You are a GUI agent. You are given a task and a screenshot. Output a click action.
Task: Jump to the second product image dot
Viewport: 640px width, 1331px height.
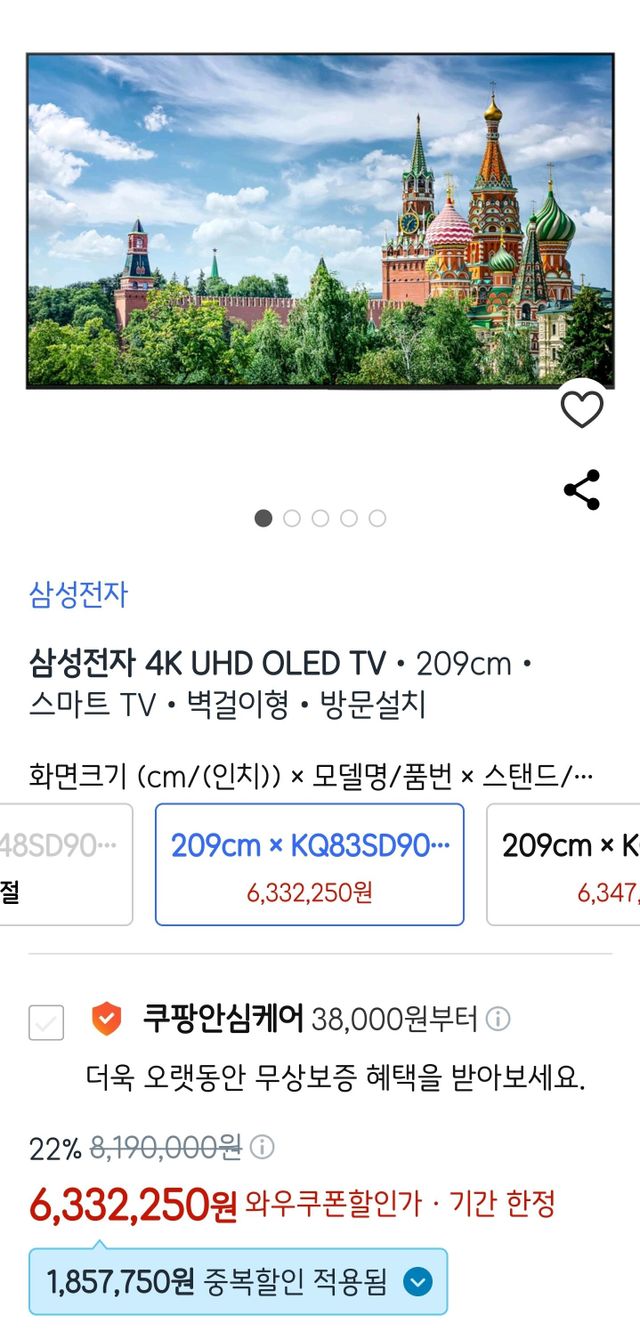(292, 518)
